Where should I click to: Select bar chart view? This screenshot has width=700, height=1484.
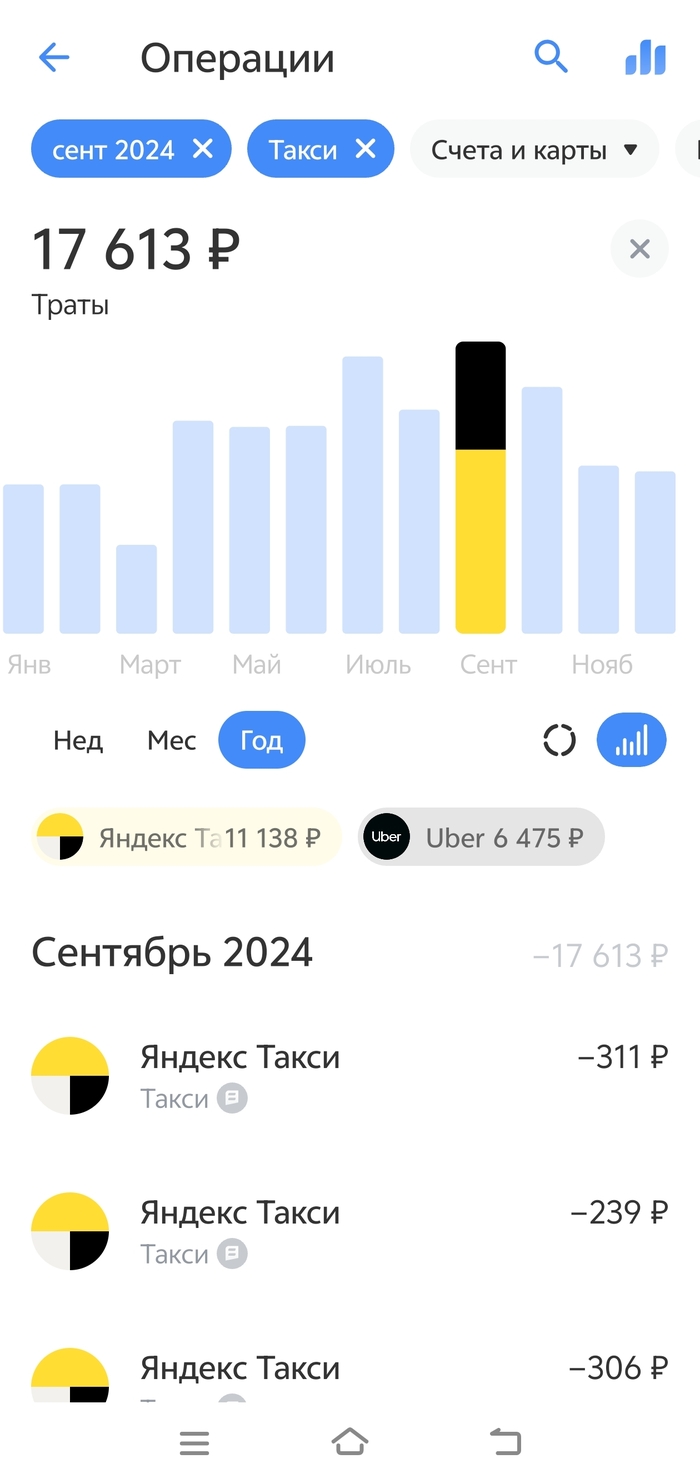[631, 741]
